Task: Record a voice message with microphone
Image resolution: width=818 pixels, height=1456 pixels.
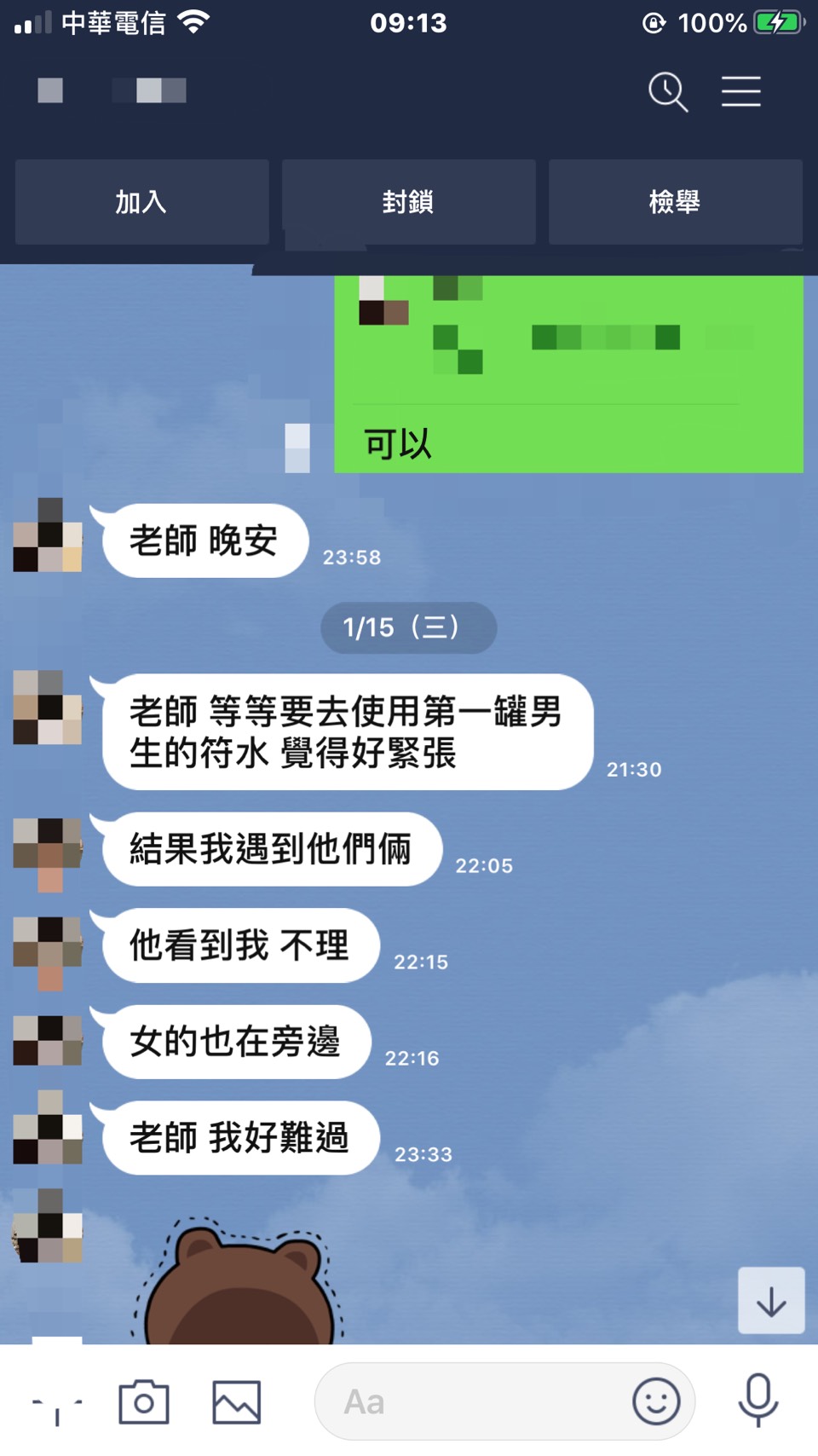Action: [x=758, y=1400]
